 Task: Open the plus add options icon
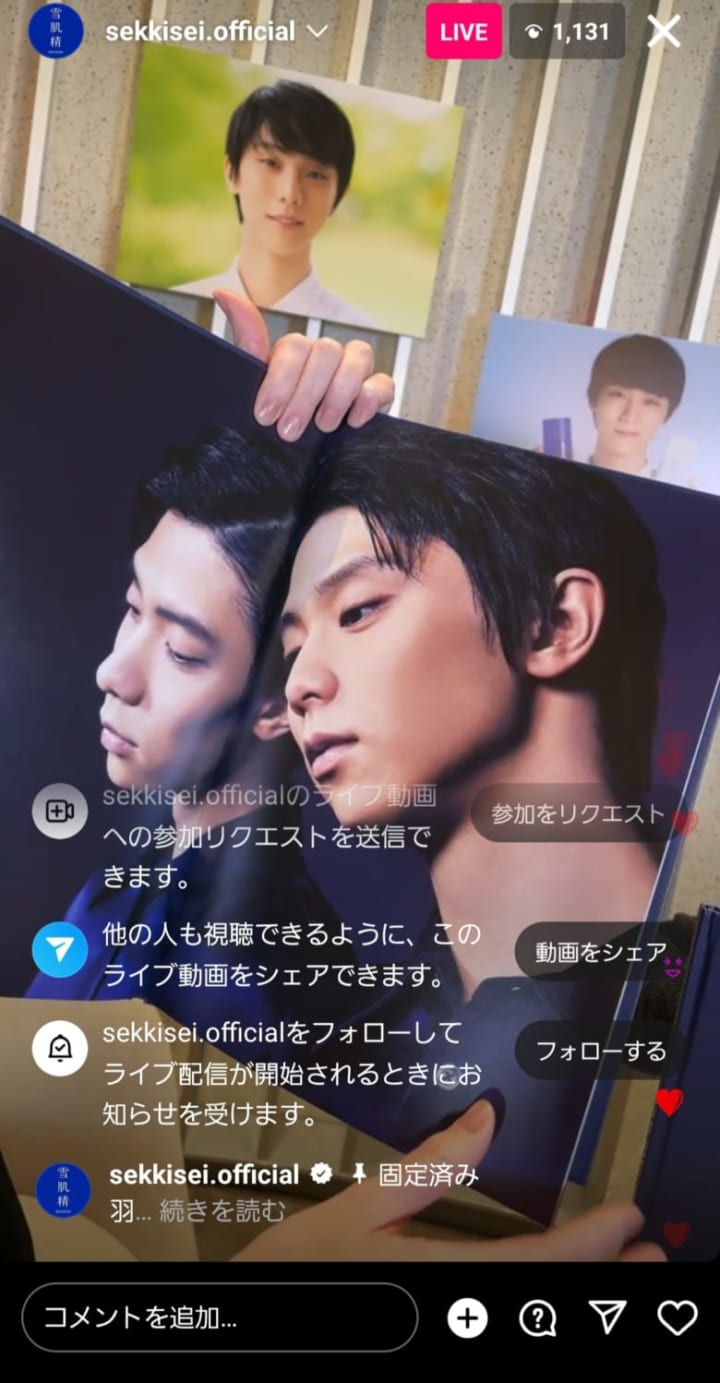[x=467, y=1318]
